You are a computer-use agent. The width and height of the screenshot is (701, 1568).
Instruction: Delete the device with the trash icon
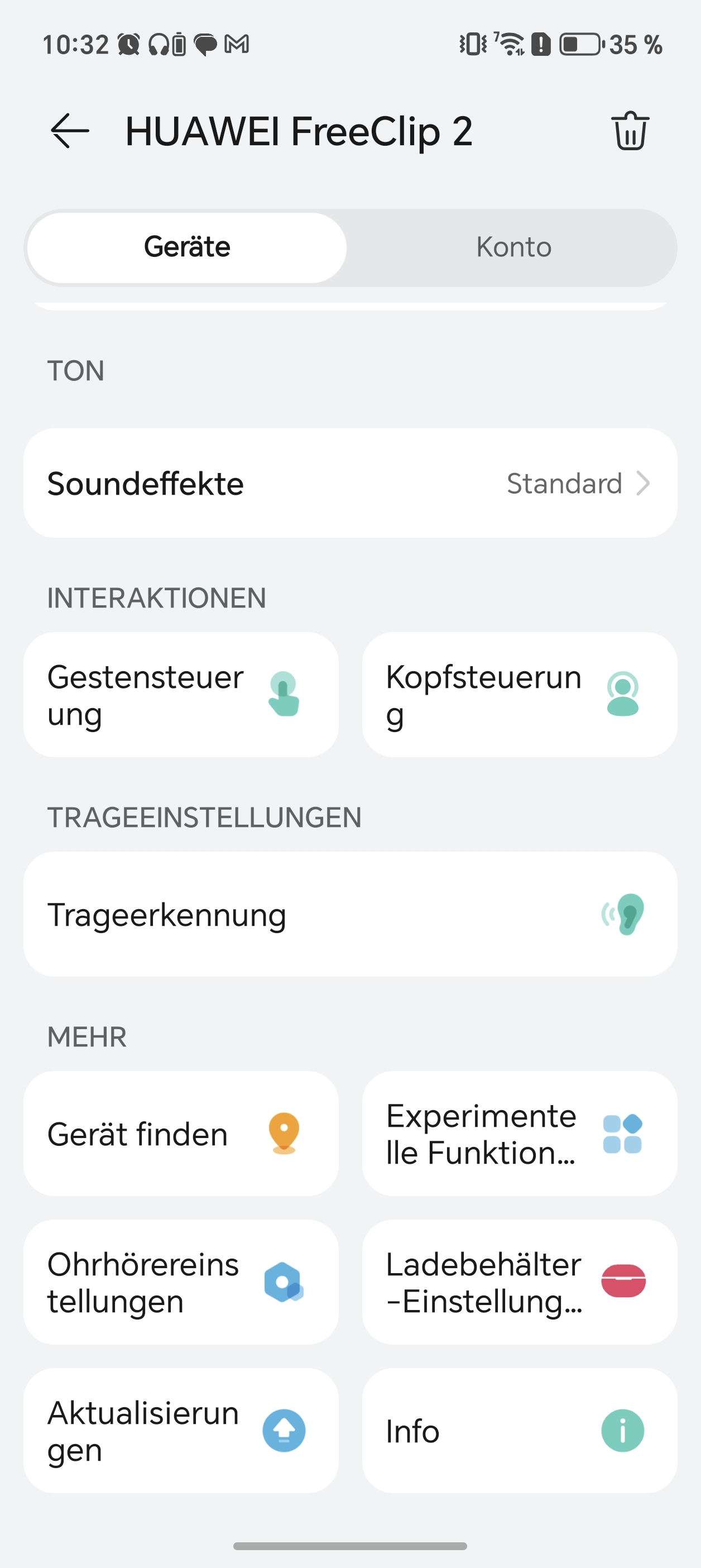630,131
